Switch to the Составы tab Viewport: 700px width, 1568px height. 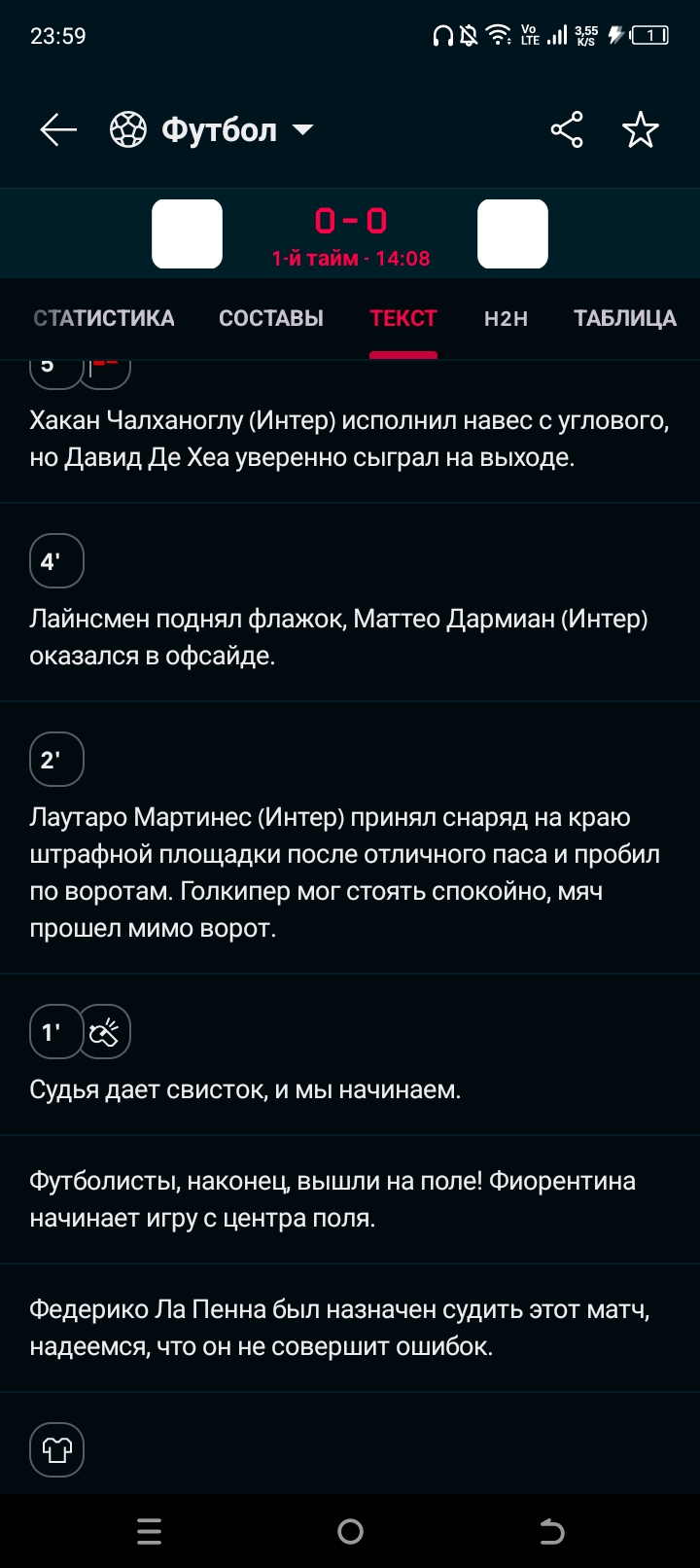271,318
